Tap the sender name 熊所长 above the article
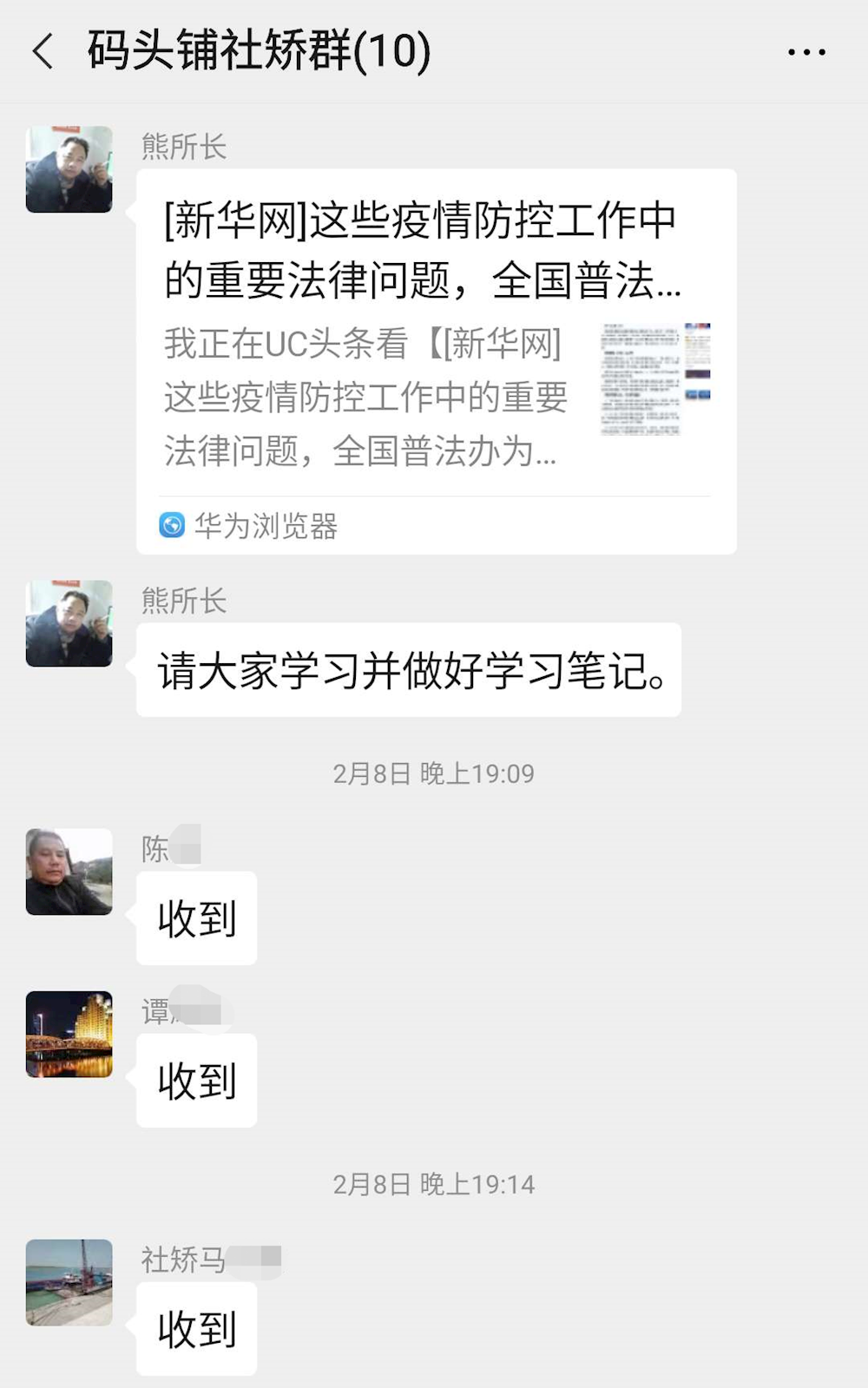Image resolution: width=868 pixels, height=1388 pixels. (183, 146)
